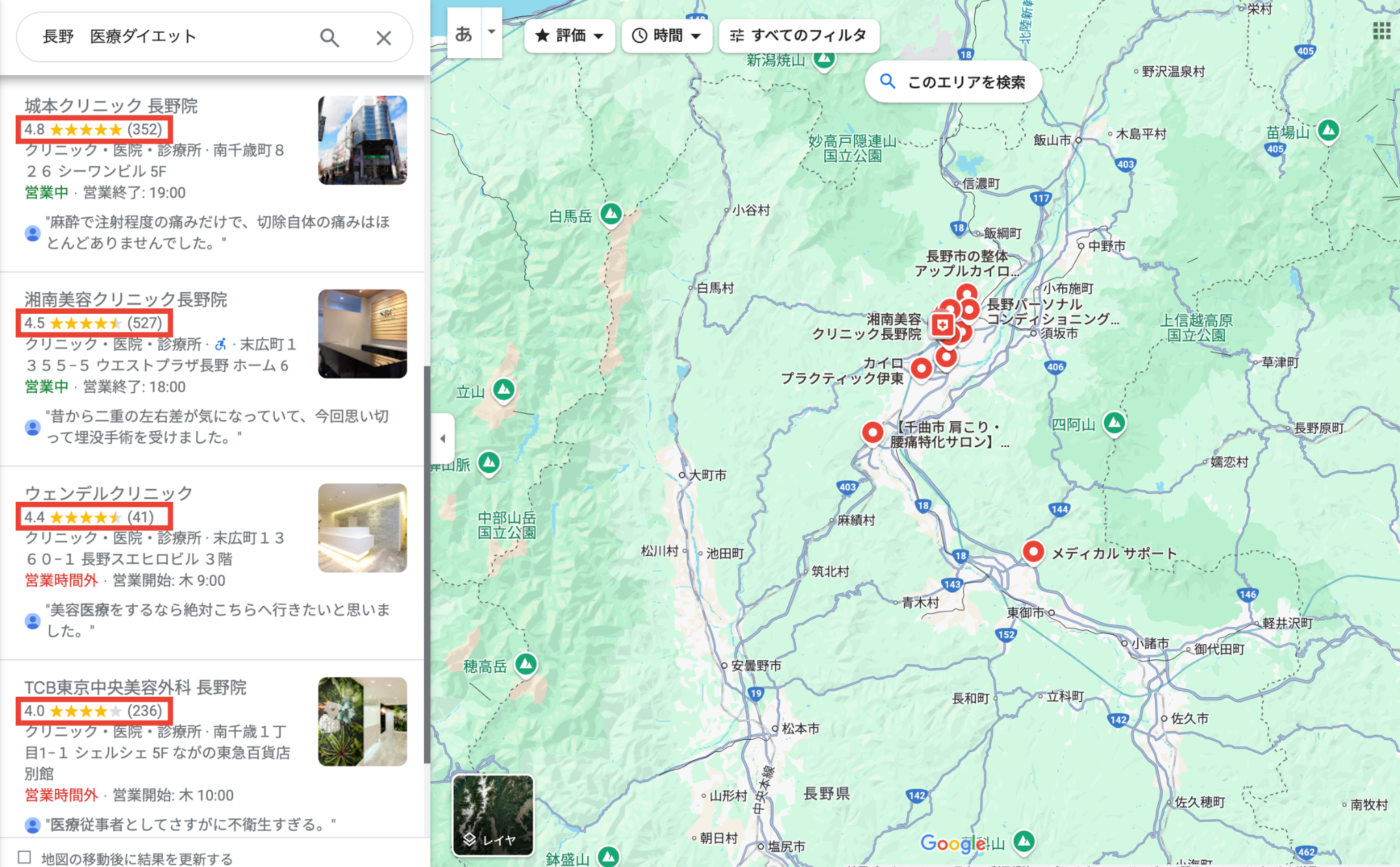
Task: Search this area with このエリアを検索
Action: click(954, 82)
